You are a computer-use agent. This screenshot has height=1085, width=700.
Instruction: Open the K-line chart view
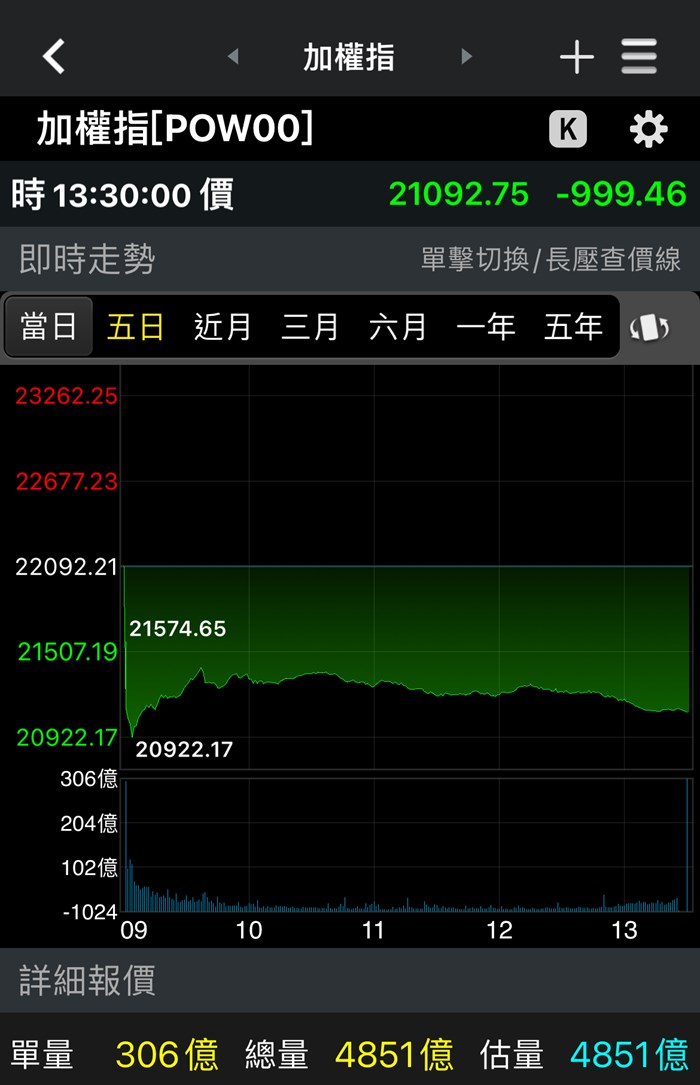(x=568, y=129)
